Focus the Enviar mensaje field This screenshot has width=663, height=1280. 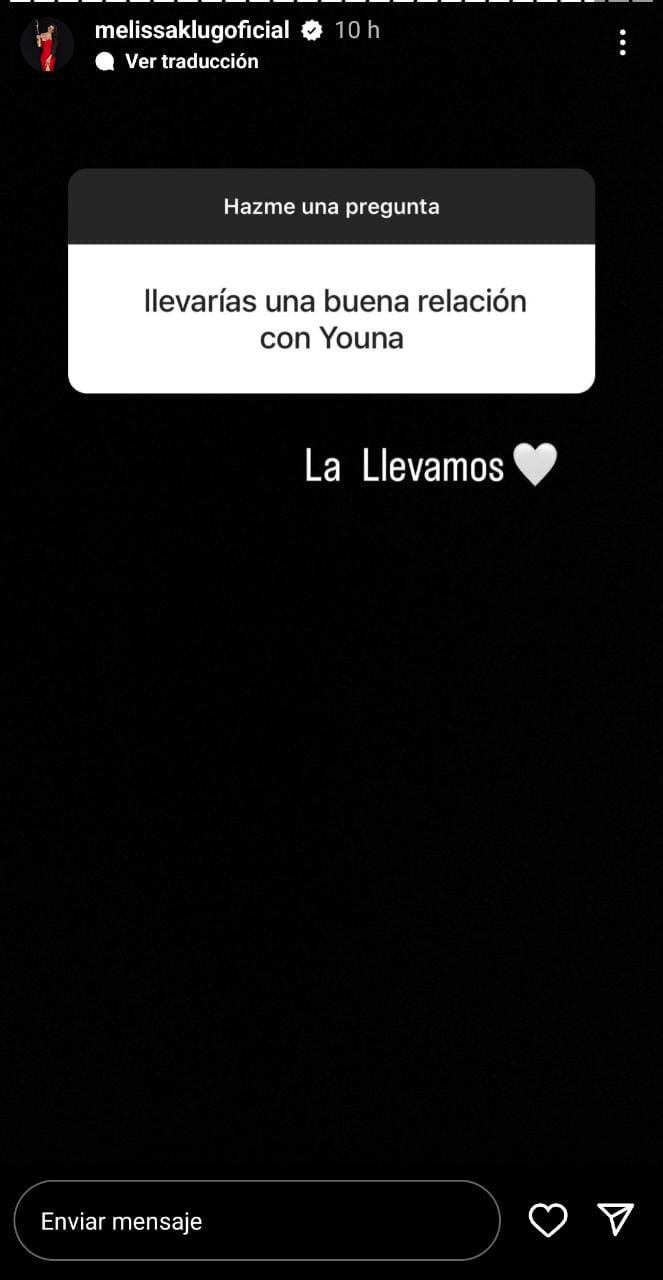tap(256, 1220)
